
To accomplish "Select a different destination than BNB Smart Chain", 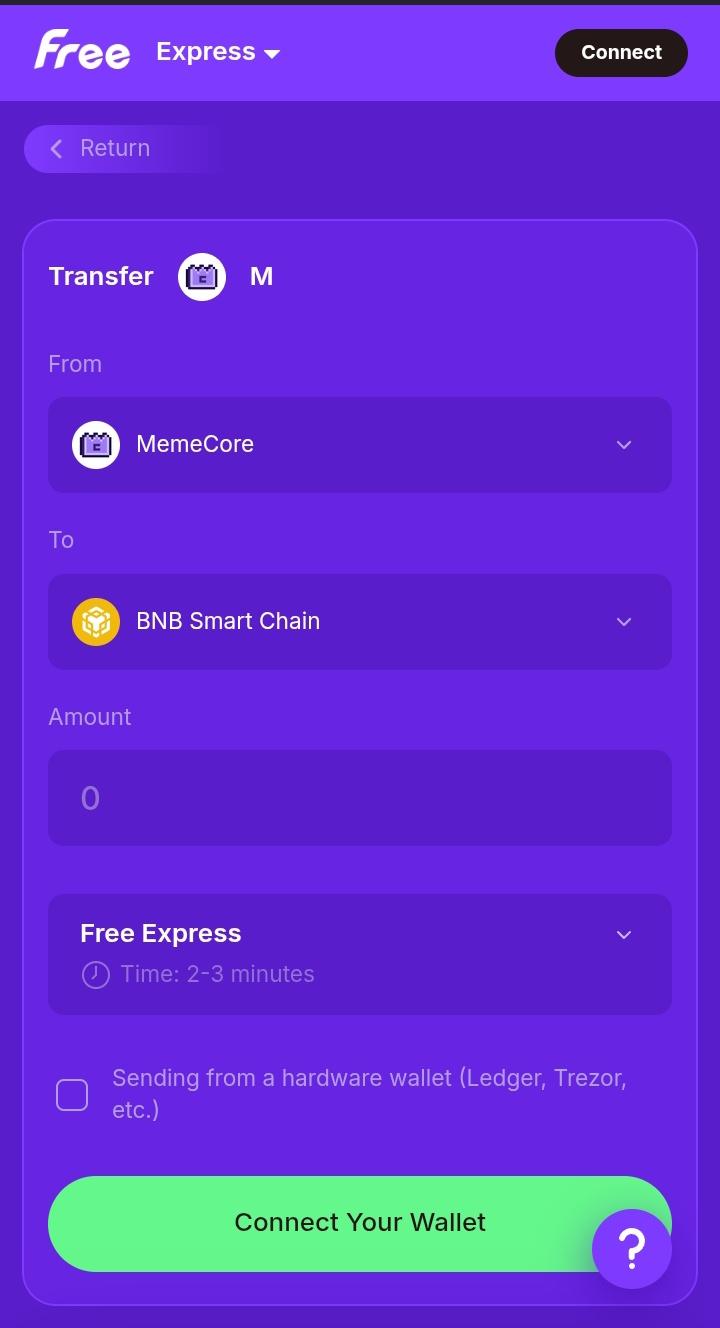I will (x=359, y=621).
